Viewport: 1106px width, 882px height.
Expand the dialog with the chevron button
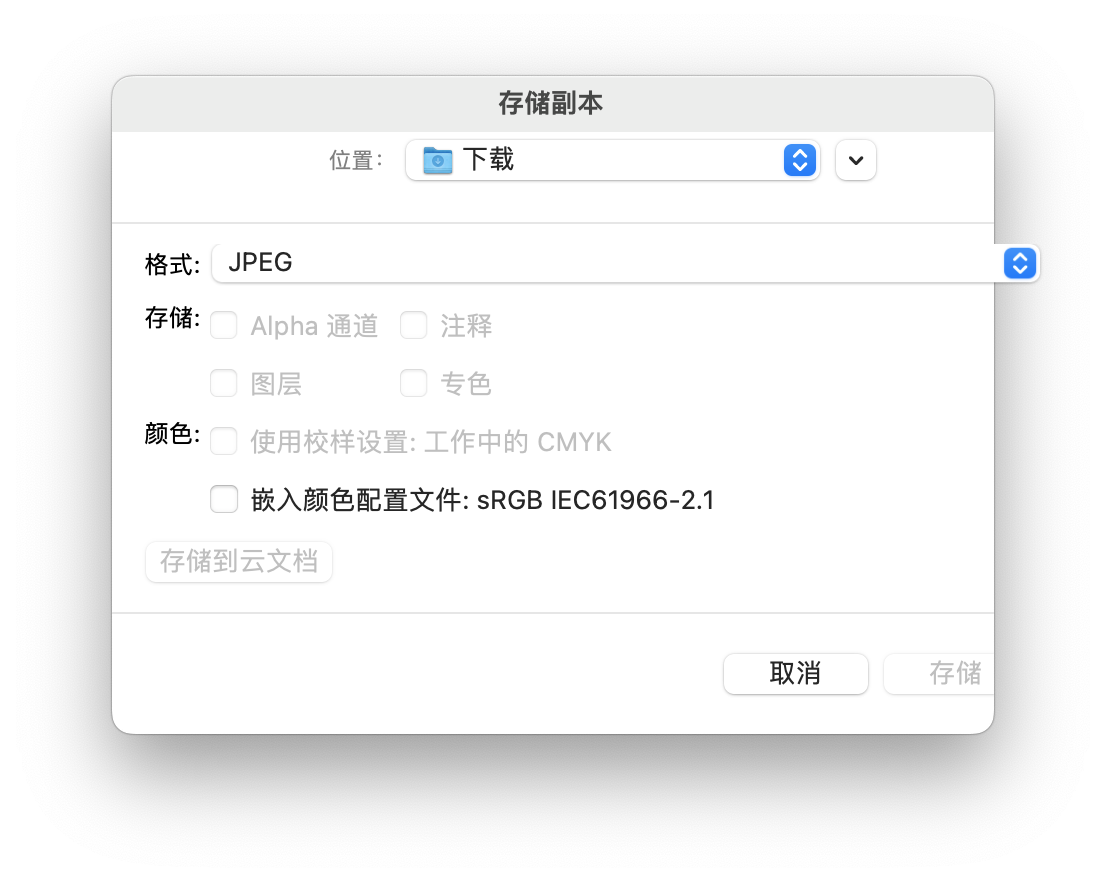tap(855, 160)
